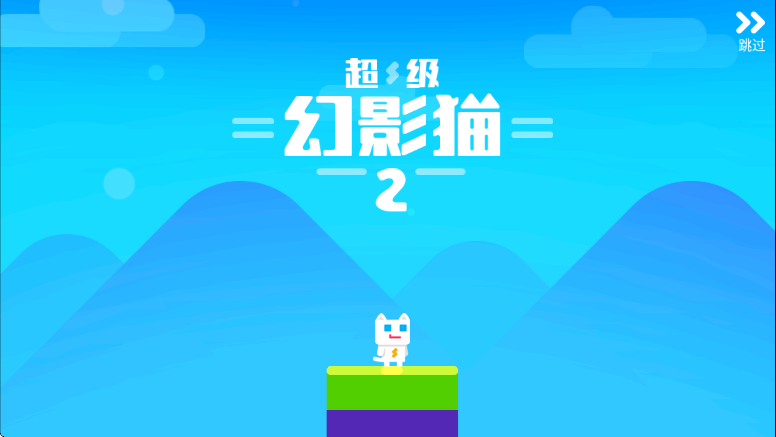Screen dimensions: 776x437
Task: Skip the intro with the 跳过 button
Action: pyautogui.click(x=750, y=30)
